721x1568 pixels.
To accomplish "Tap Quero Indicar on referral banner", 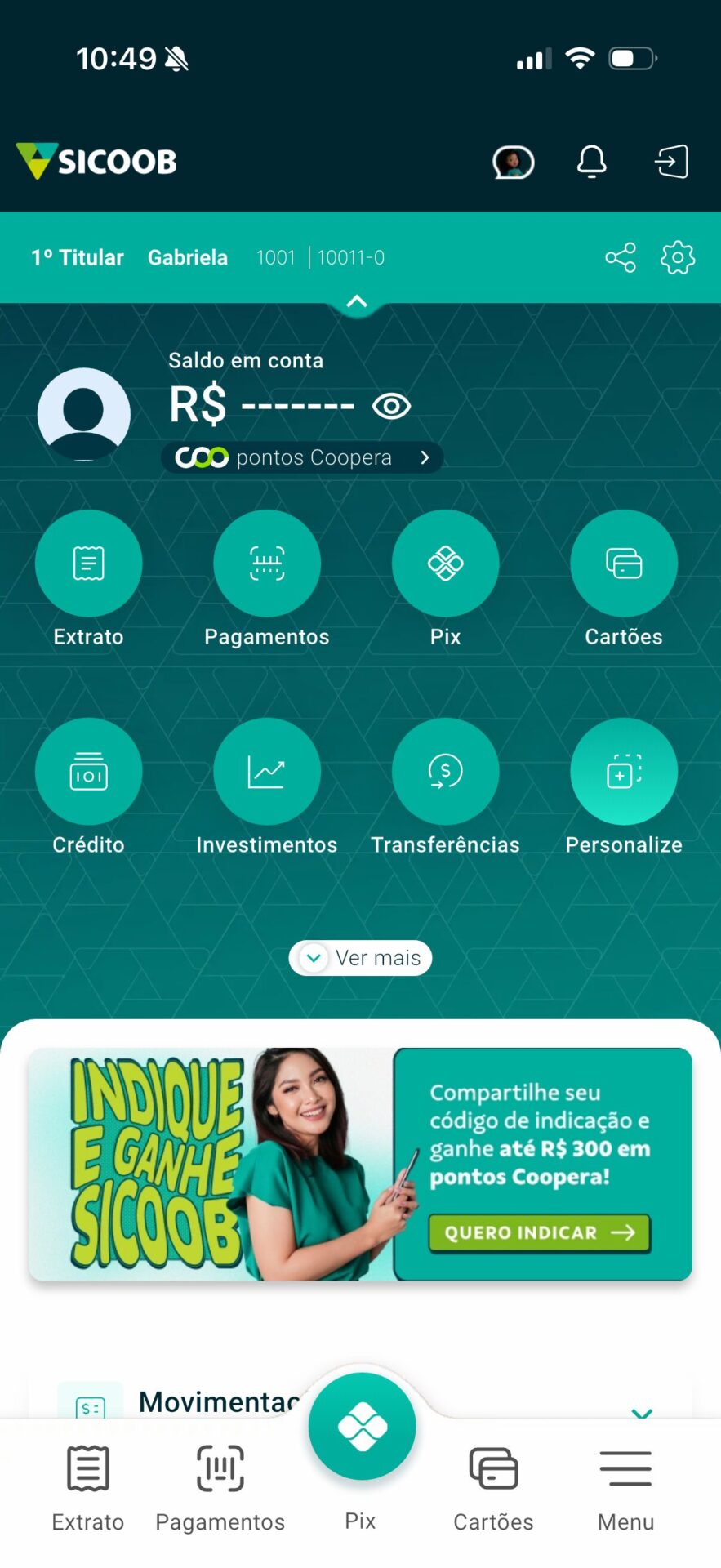I will (539, 1232).
